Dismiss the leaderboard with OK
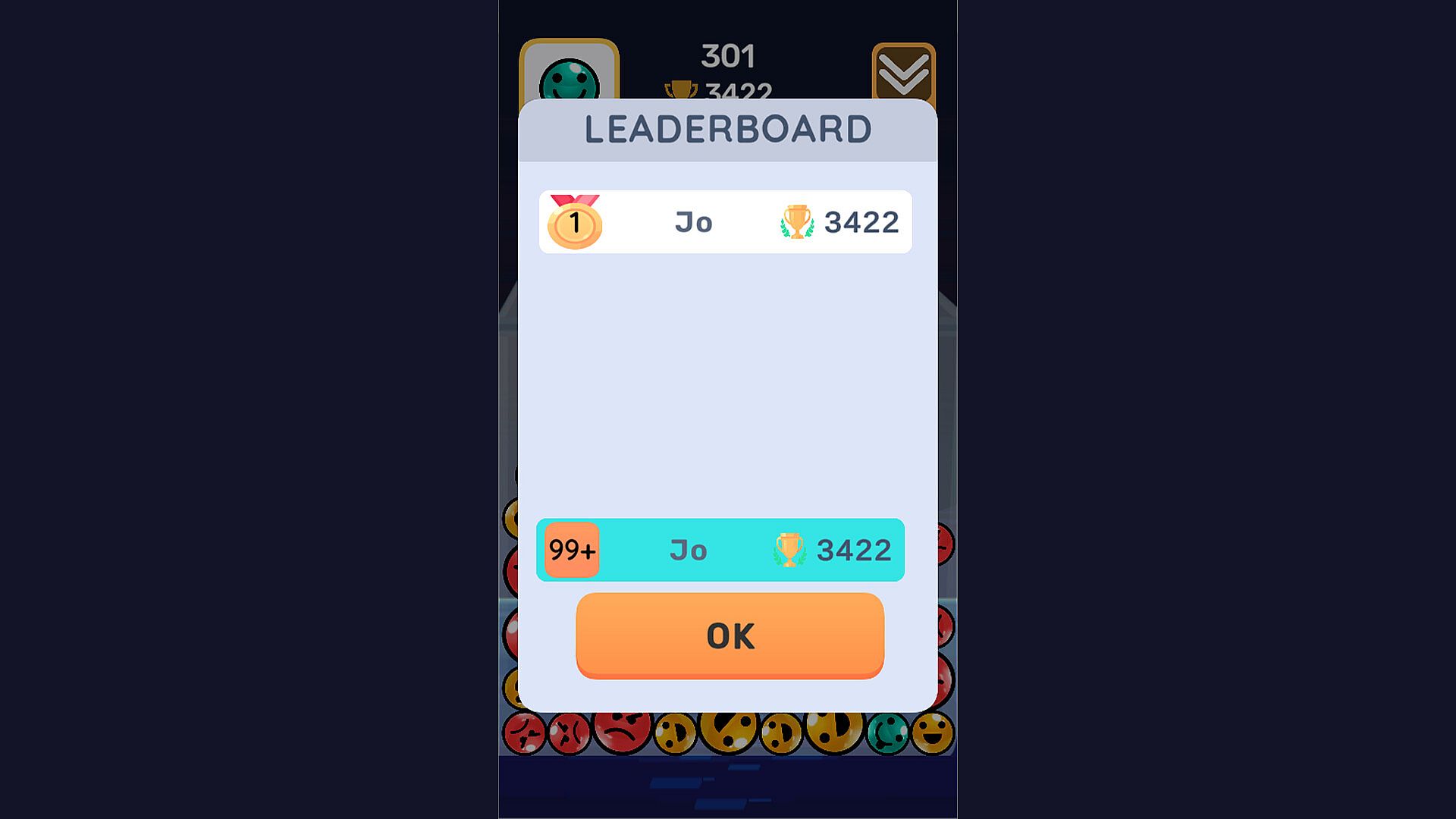The width and height of the screenshot is (1456, 819). (730, 635)
